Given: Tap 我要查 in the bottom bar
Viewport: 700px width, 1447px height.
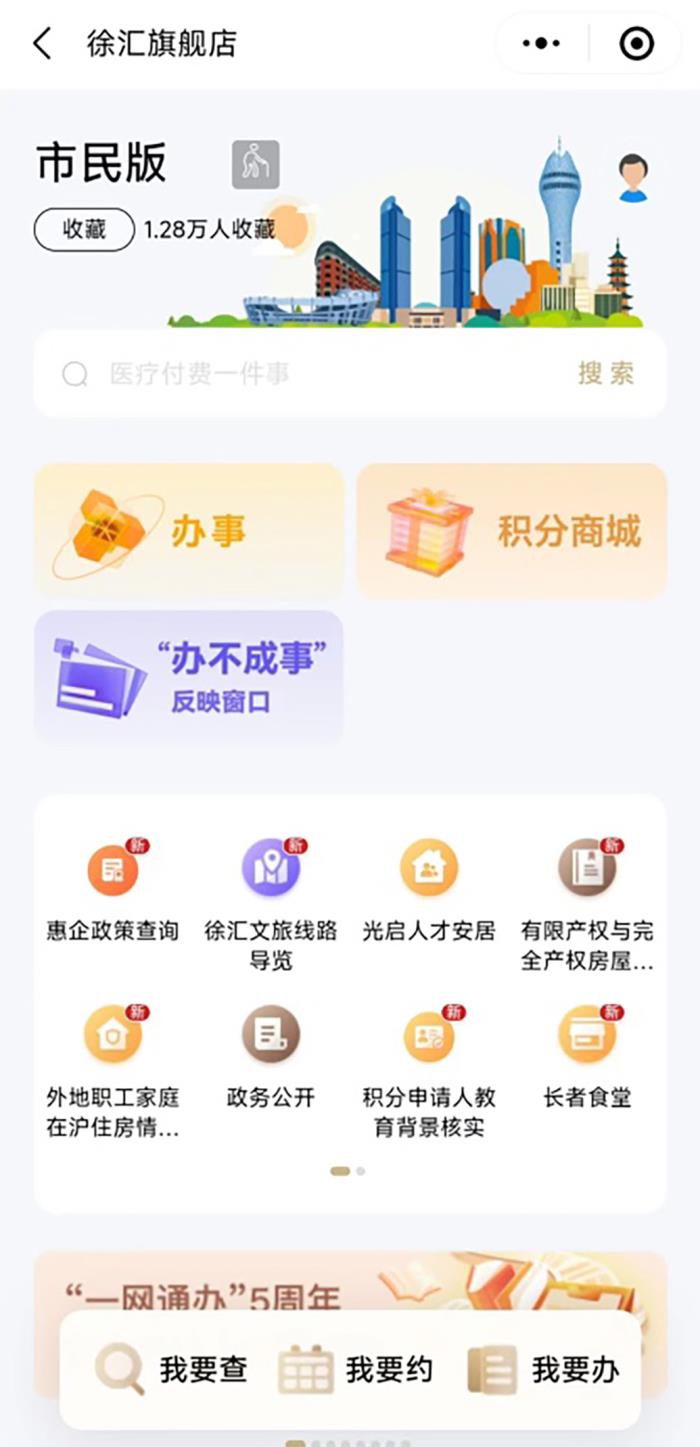Looking at the screenshot, I should point(171,1369).
